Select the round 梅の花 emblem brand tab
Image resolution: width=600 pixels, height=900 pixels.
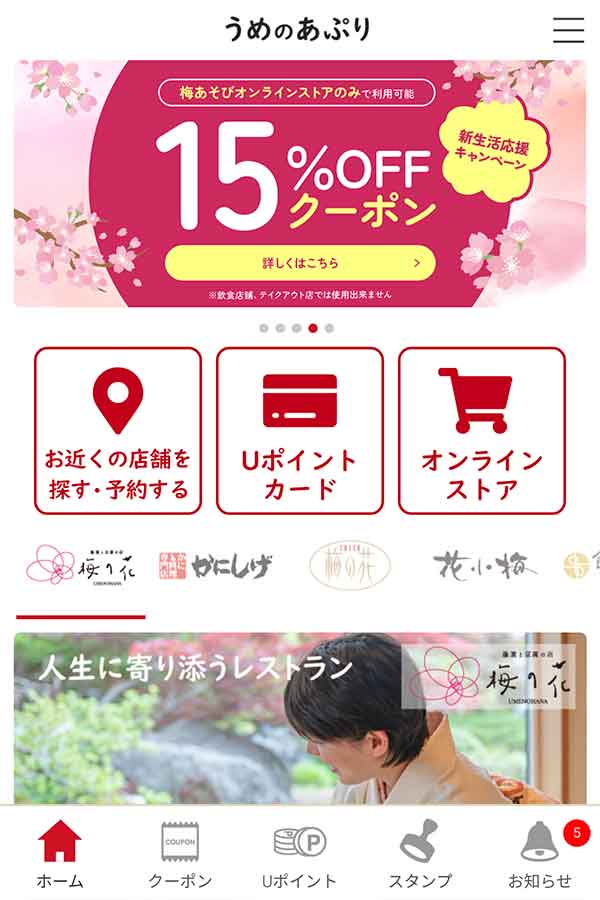[x=350, y=566]
